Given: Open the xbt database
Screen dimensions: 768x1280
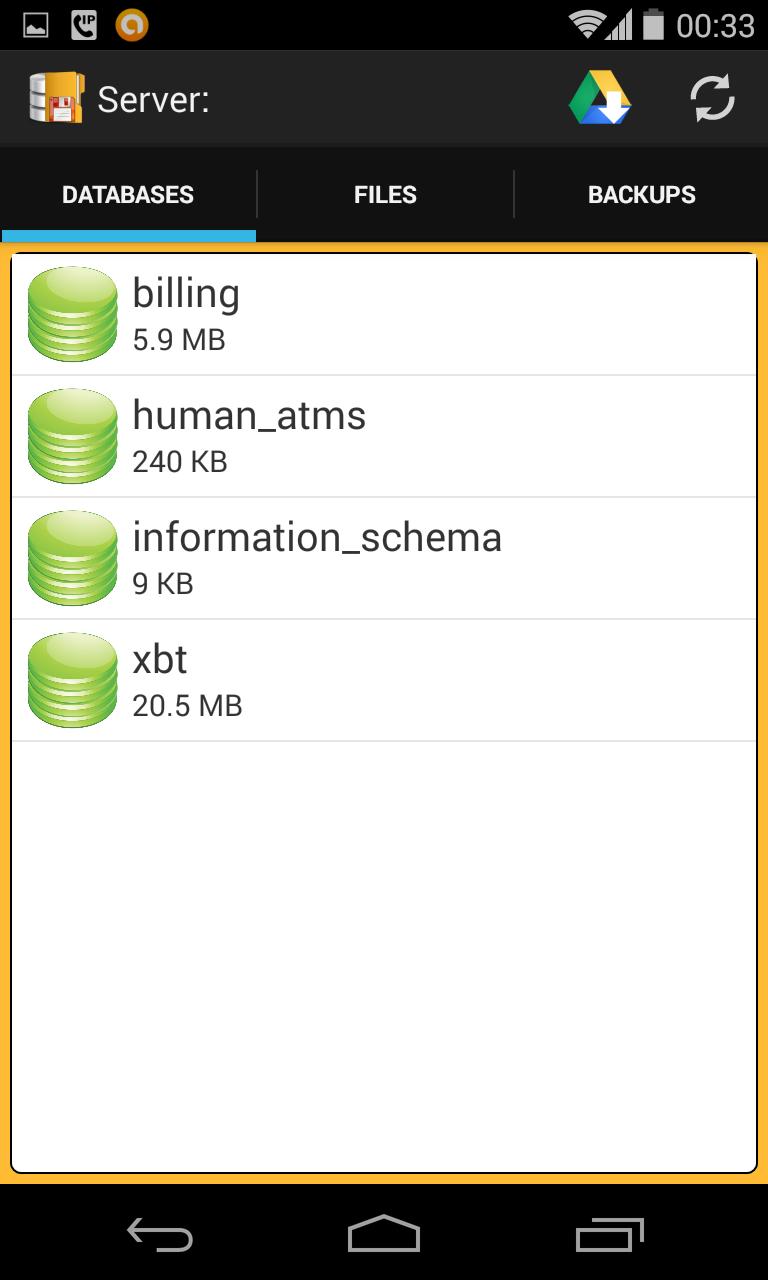Looking at the screenshot, I should 384,681.
